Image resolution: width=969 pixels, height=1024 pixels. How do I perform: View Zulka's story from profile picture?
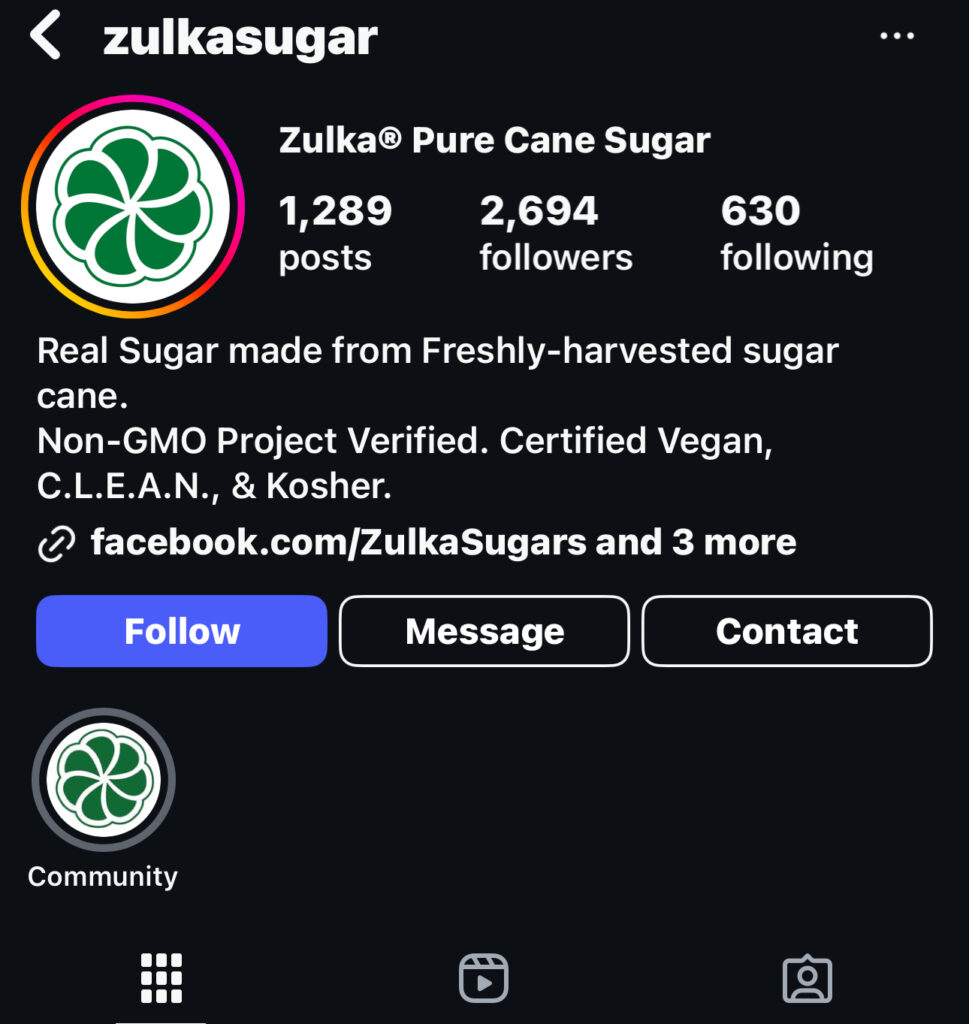(133, 204)
